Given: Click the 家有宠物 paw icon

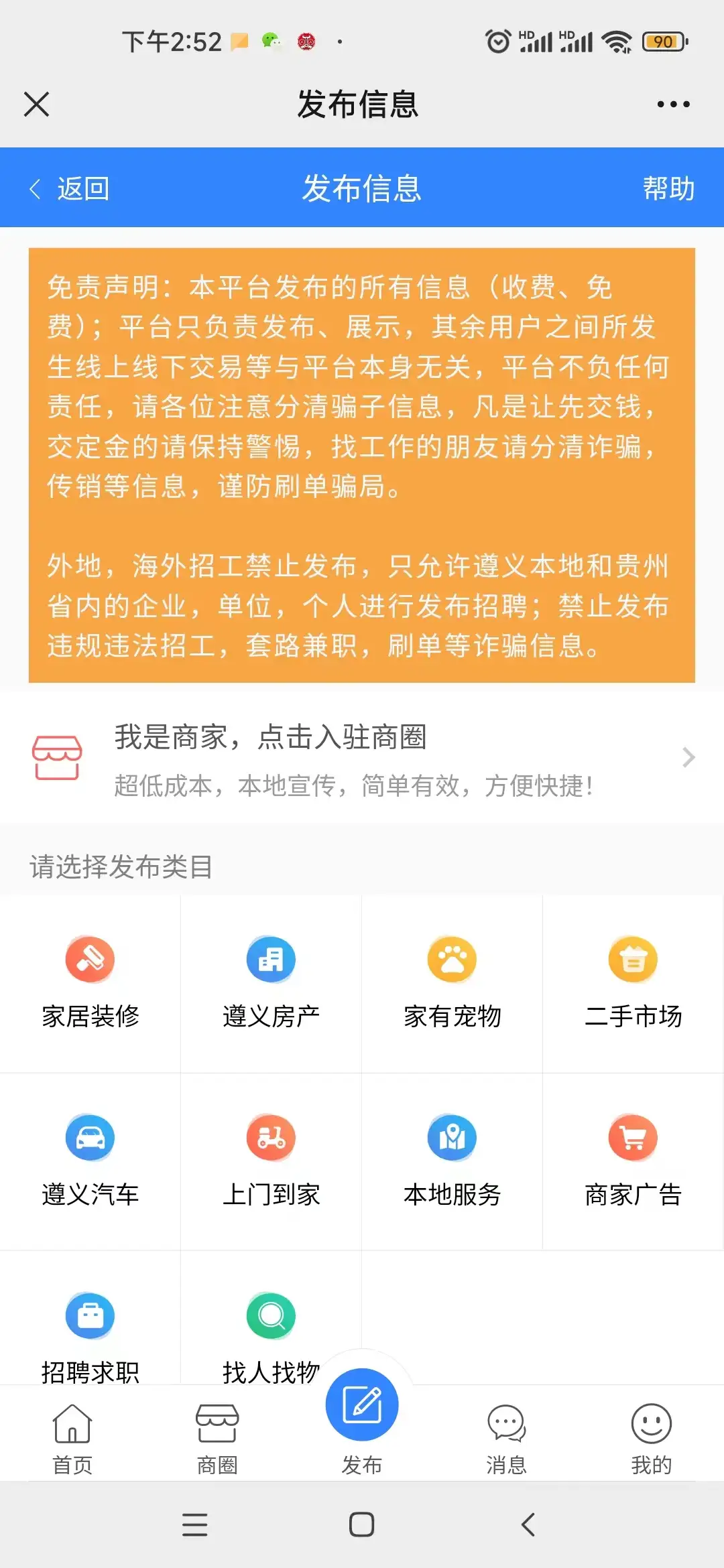Looking at the screenshot, I should coord(452,960).
